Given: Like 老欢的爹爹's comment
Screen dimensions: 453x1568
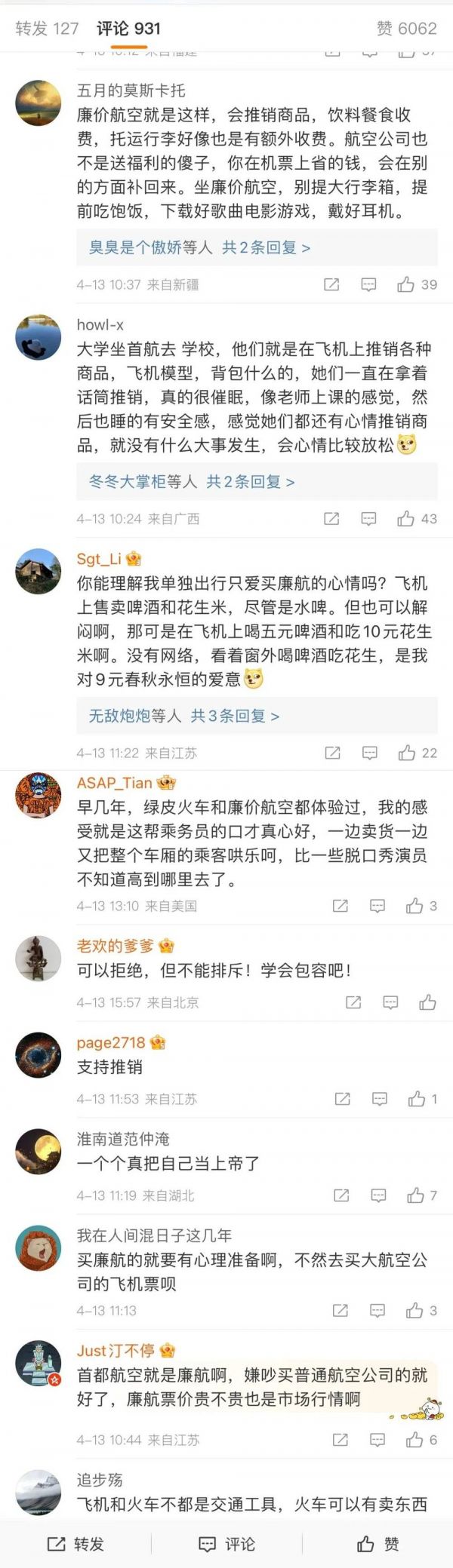Looking at the screenshot, I should (x=427, y=1002).
